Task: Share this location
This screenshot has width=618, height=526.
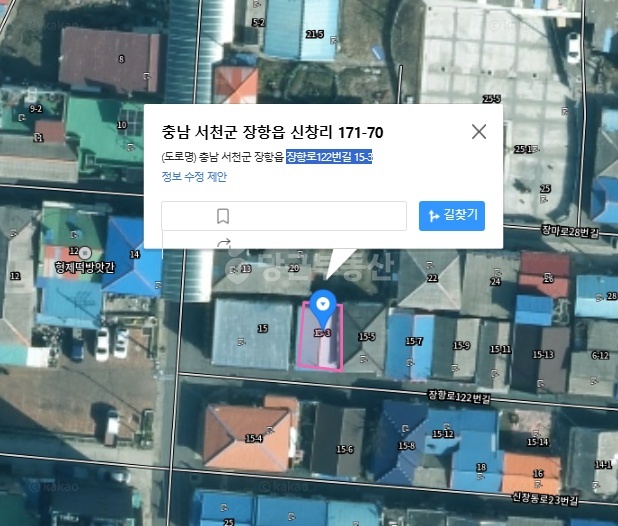Action: (223, 243)
